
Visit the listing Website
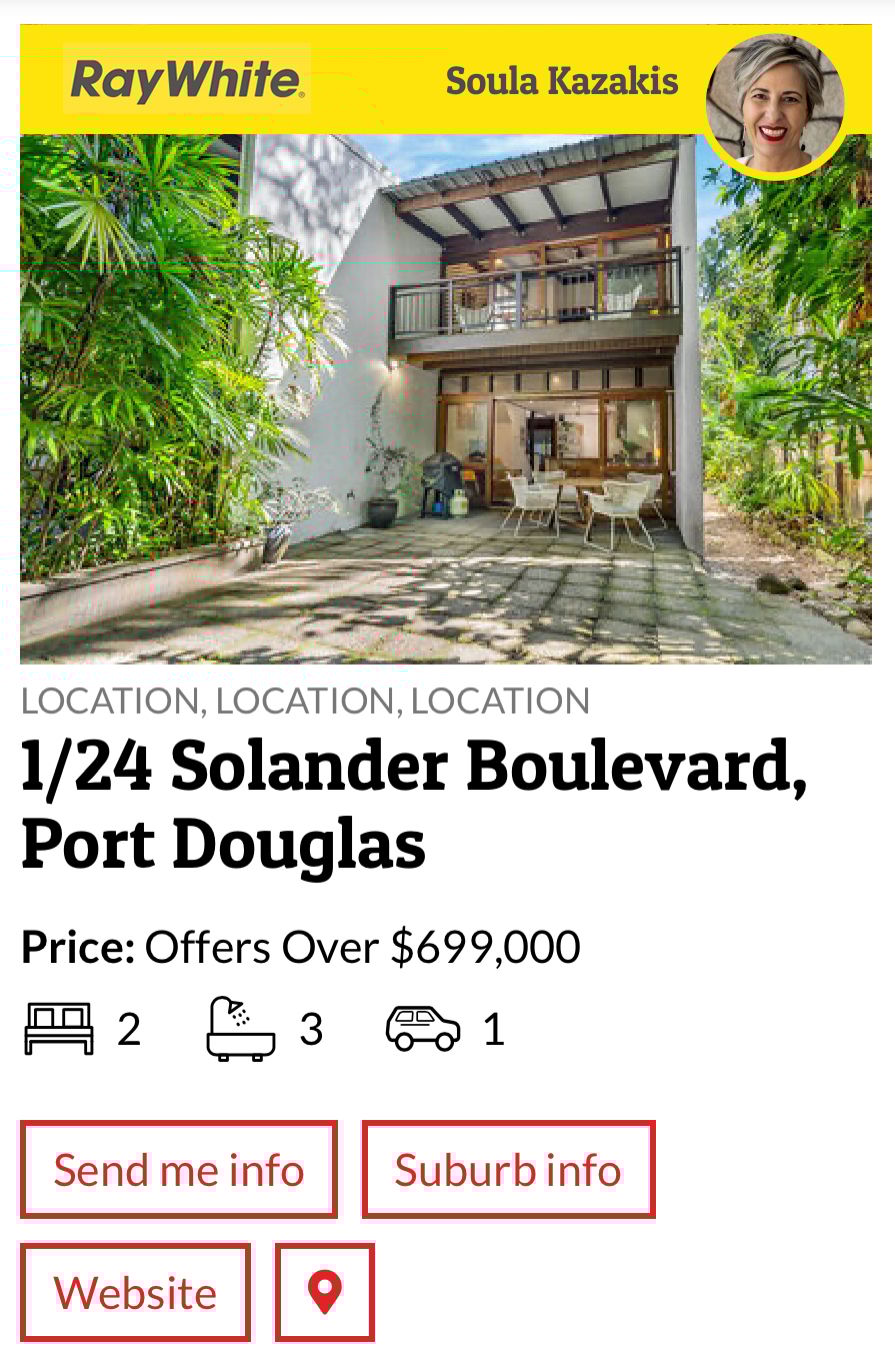point(135,1293)
